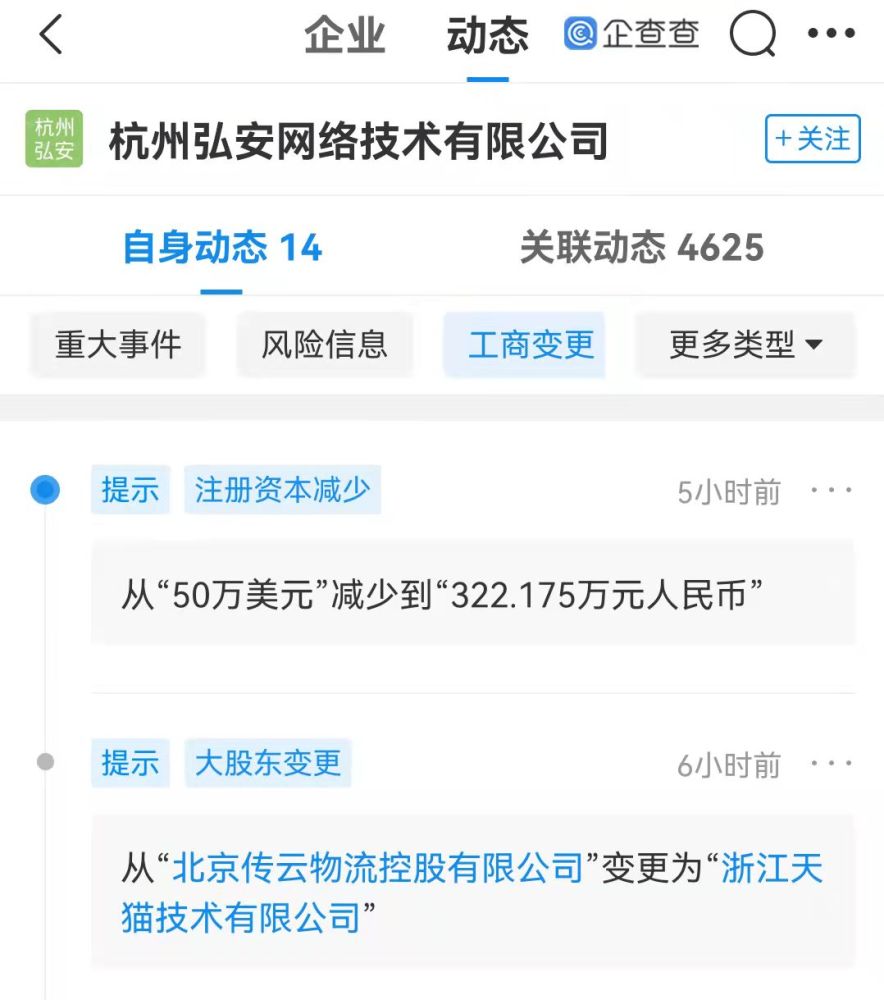884x1000 pixels.
Task: Follow the company with +关注
Action: coord(812,139)
